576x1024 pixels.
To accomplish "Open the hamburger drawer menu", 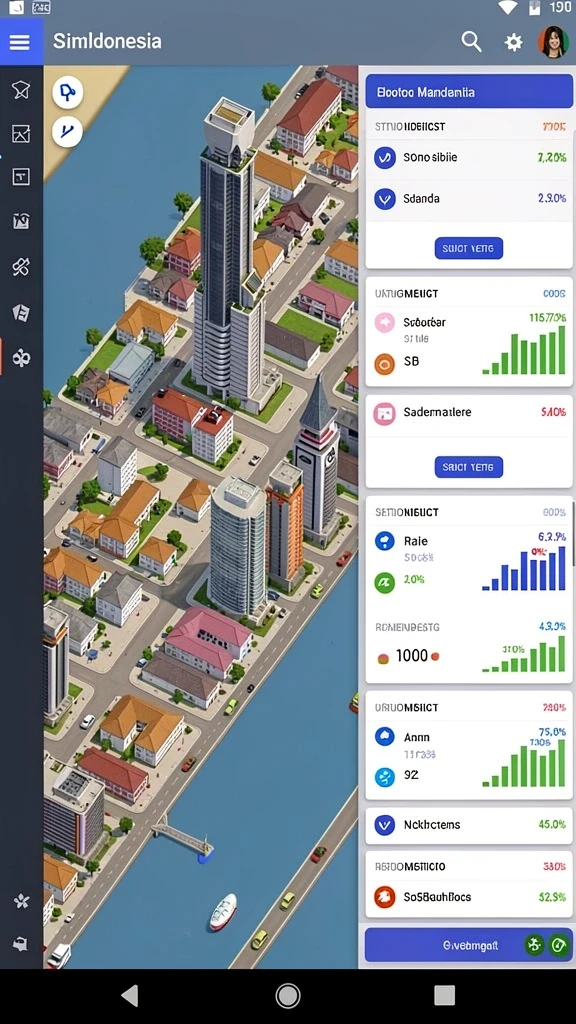I will 20,42.
